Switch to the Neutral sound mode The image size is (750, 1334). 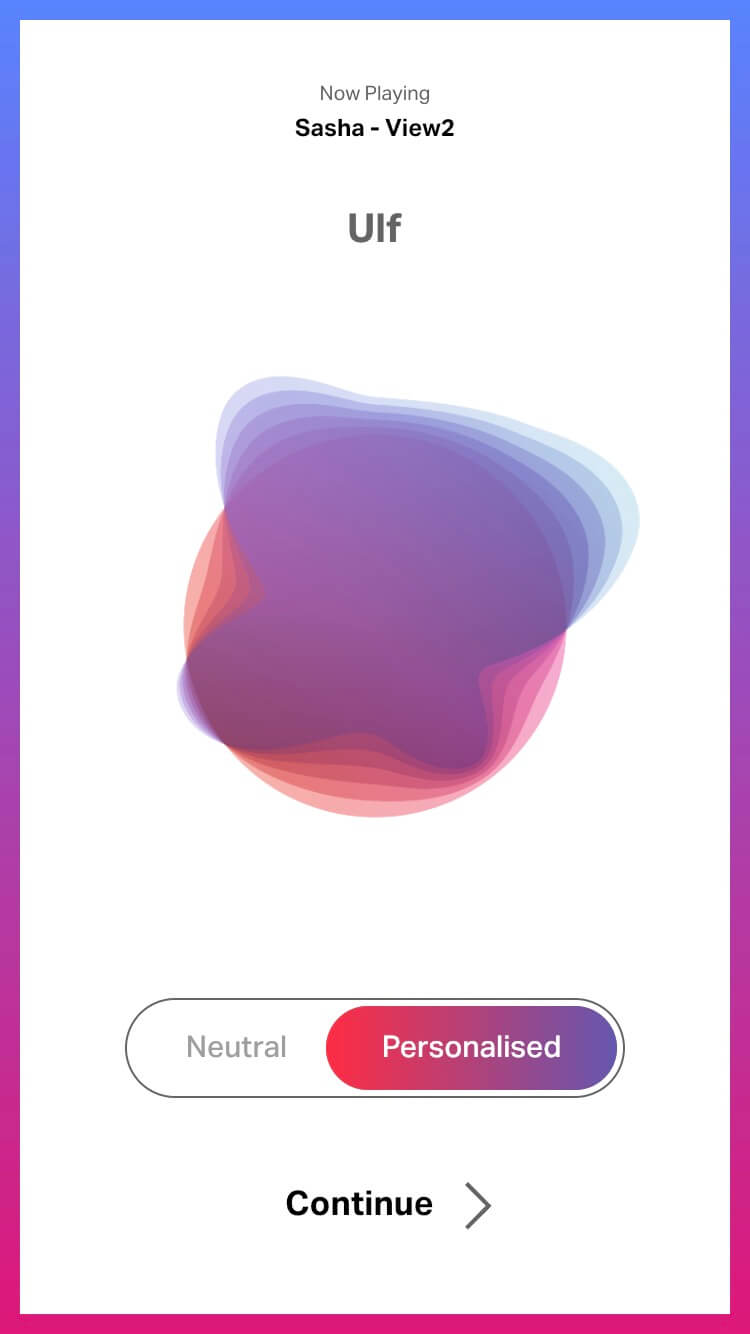237,1047
